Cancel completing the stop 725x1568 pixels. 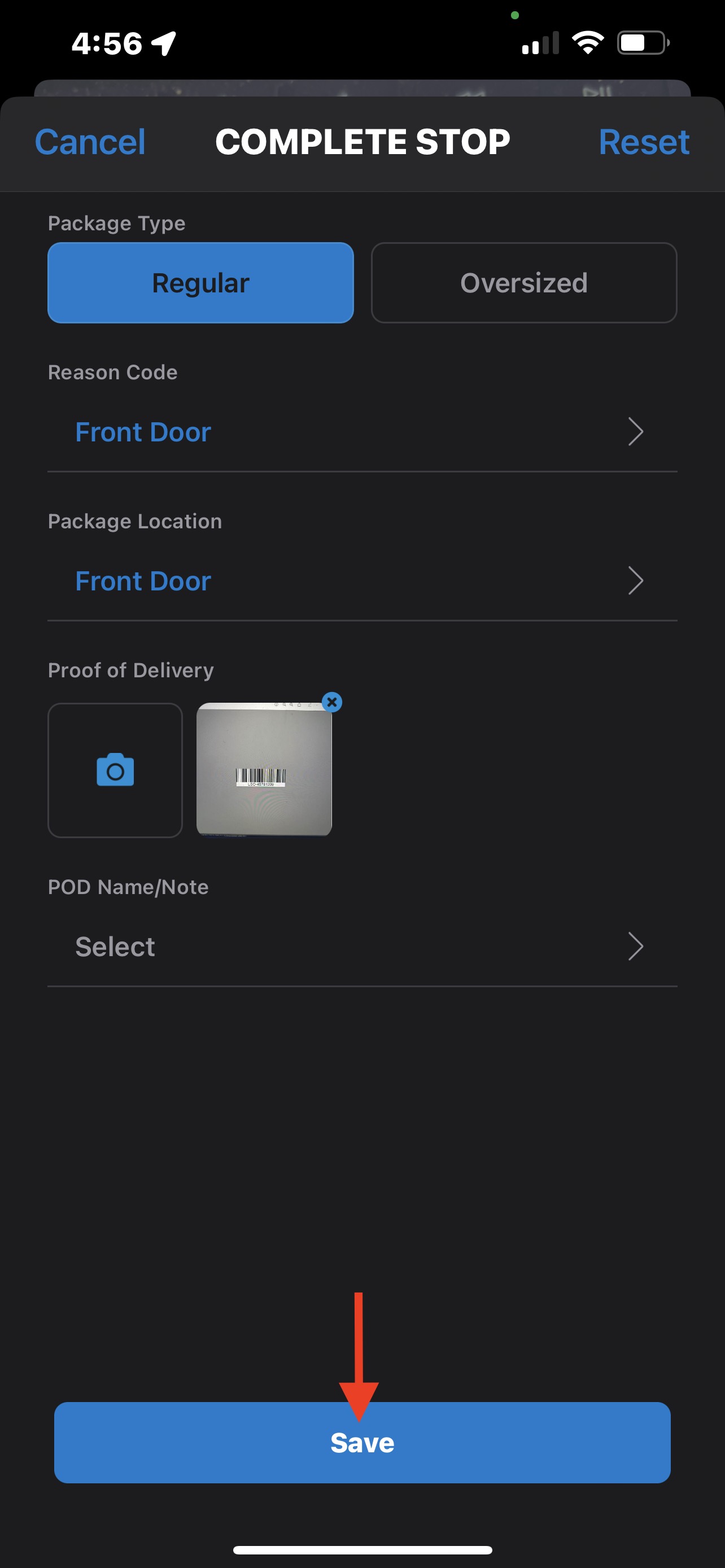90,142
